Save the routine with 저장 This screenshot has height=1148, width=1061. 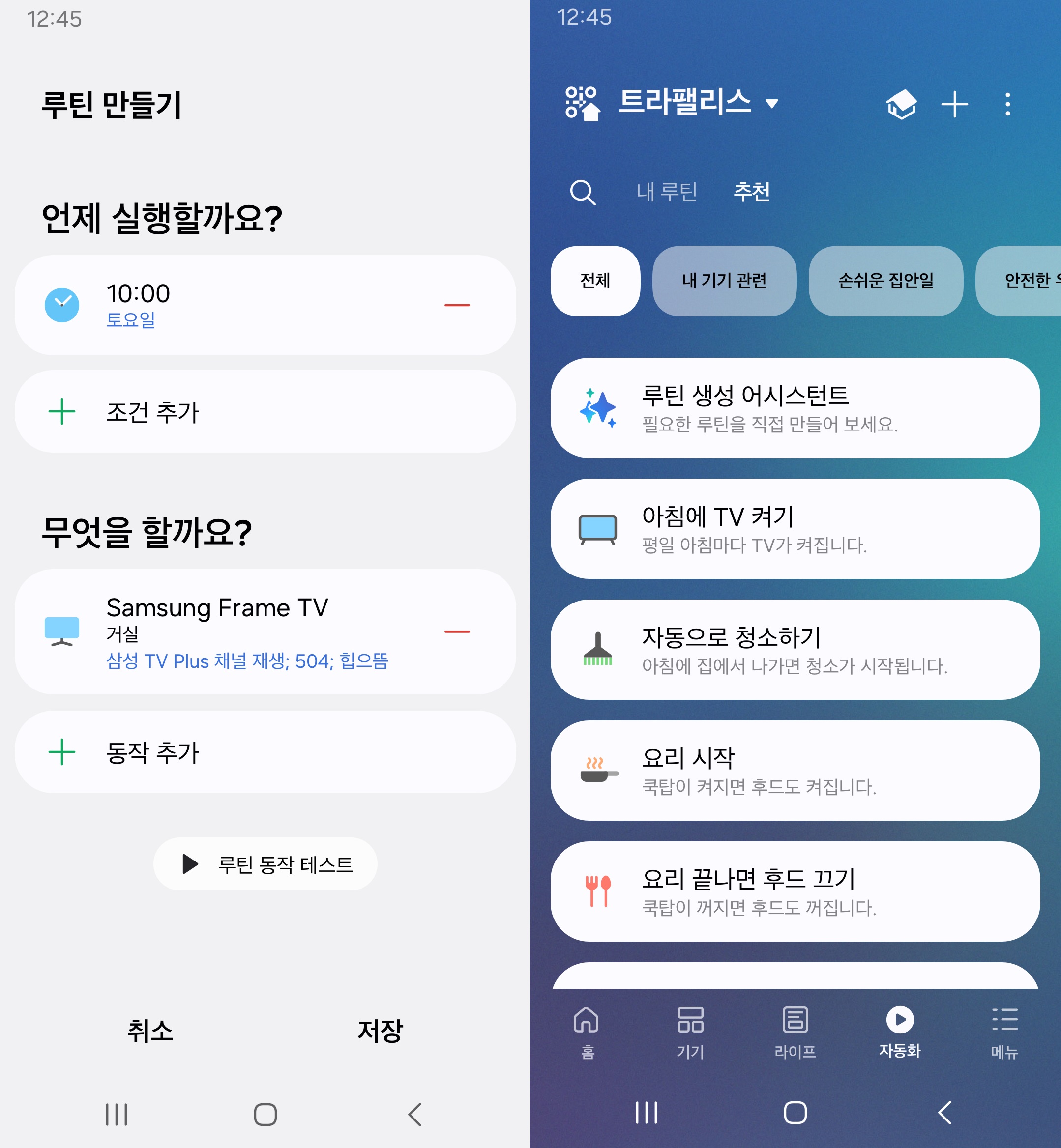pos(380,1031)
